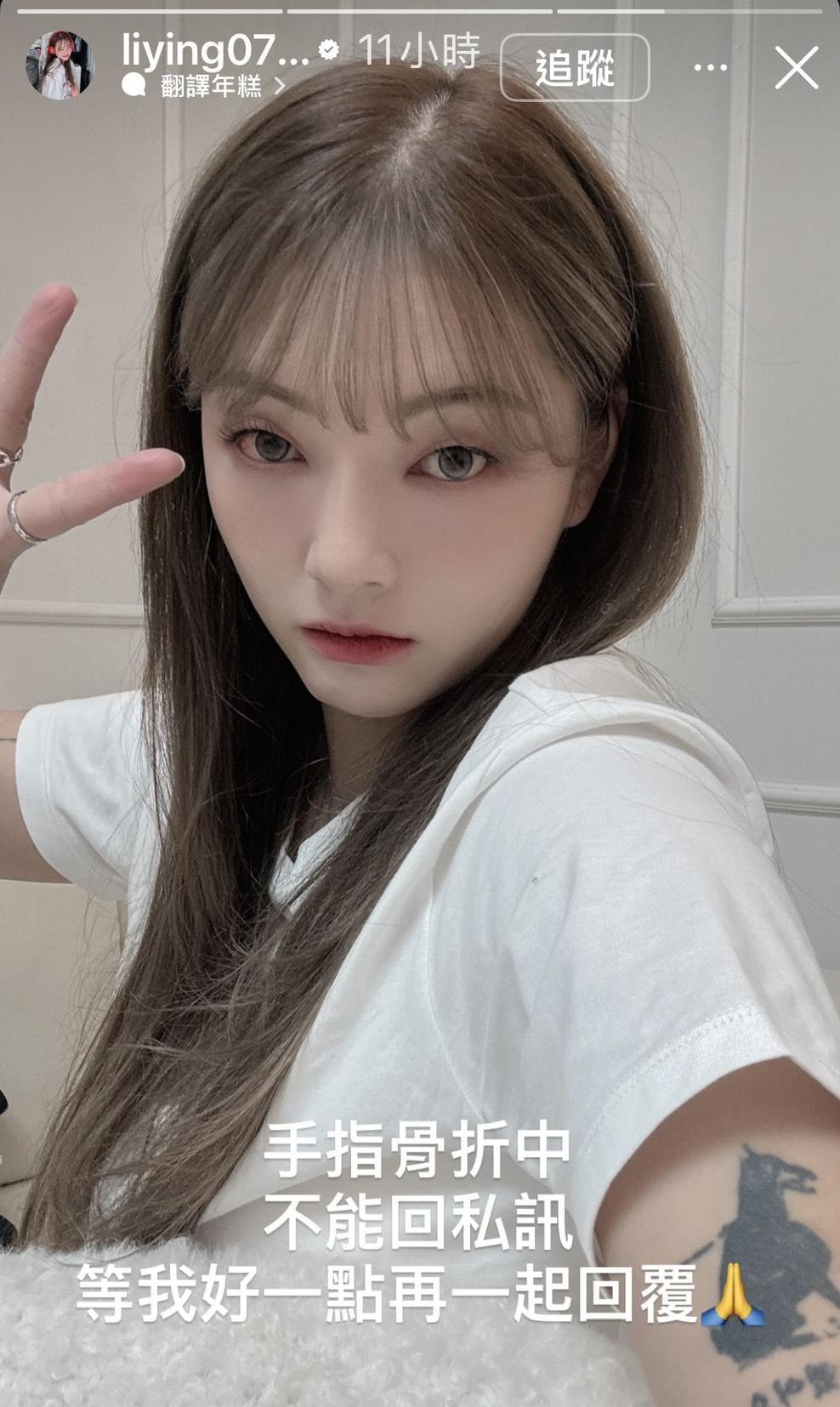
Task: Open the liying07 username profile
Action: coord(215,50)
